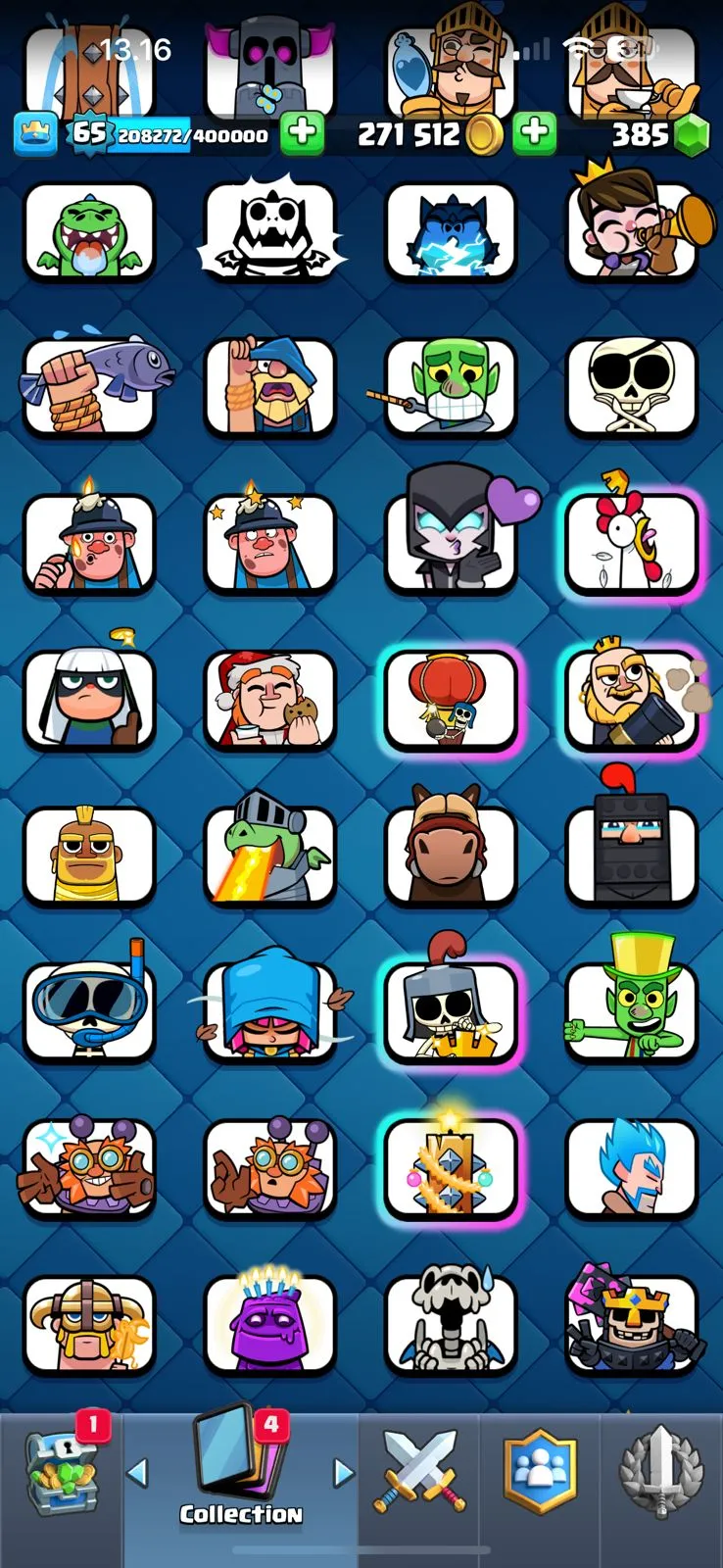Select the red lantern balloon emote
723x1568 pixels.
click(451, 700)
